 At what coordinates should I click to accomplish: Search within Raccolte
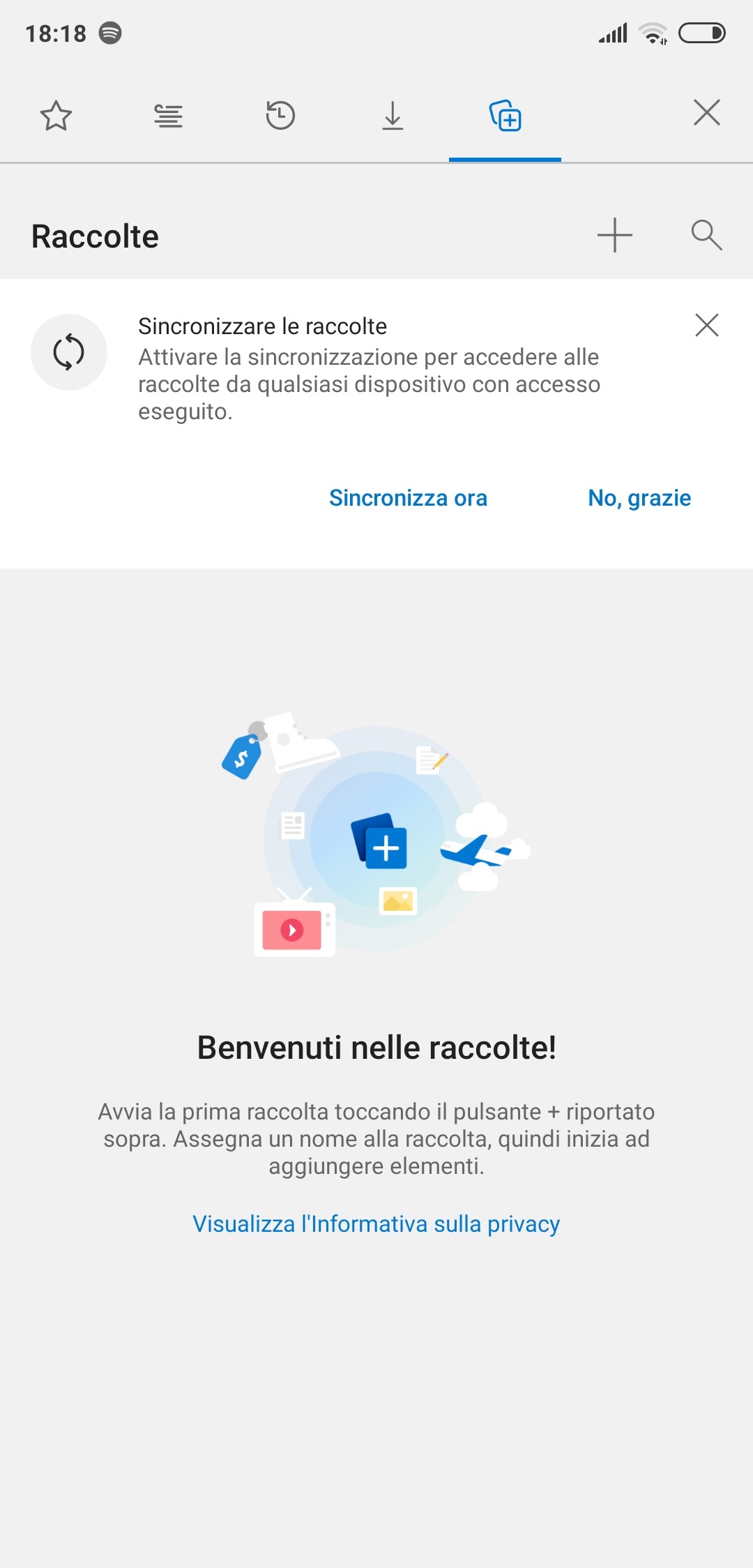[706, 235]
